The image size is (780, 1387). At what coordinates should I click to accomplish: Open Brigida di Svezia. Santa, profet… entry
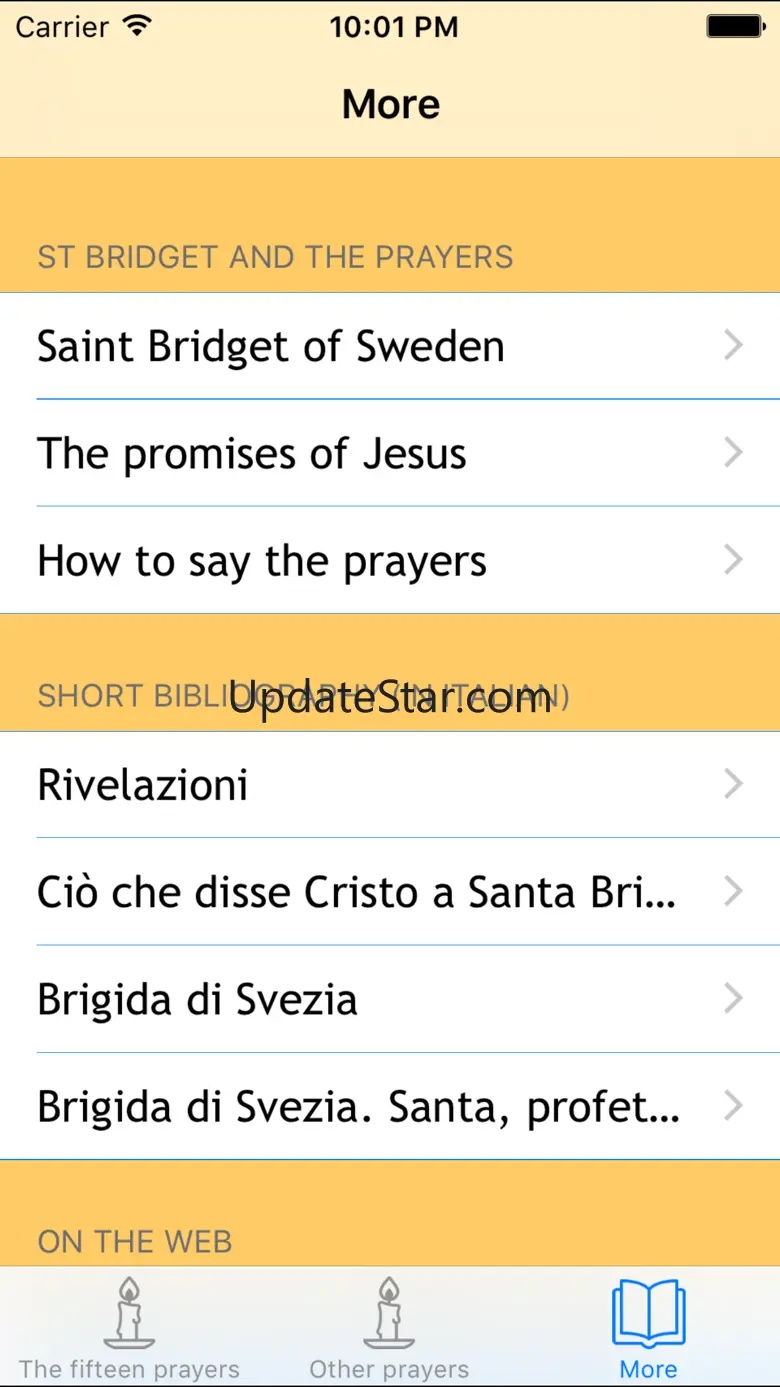pos(390,1106)
